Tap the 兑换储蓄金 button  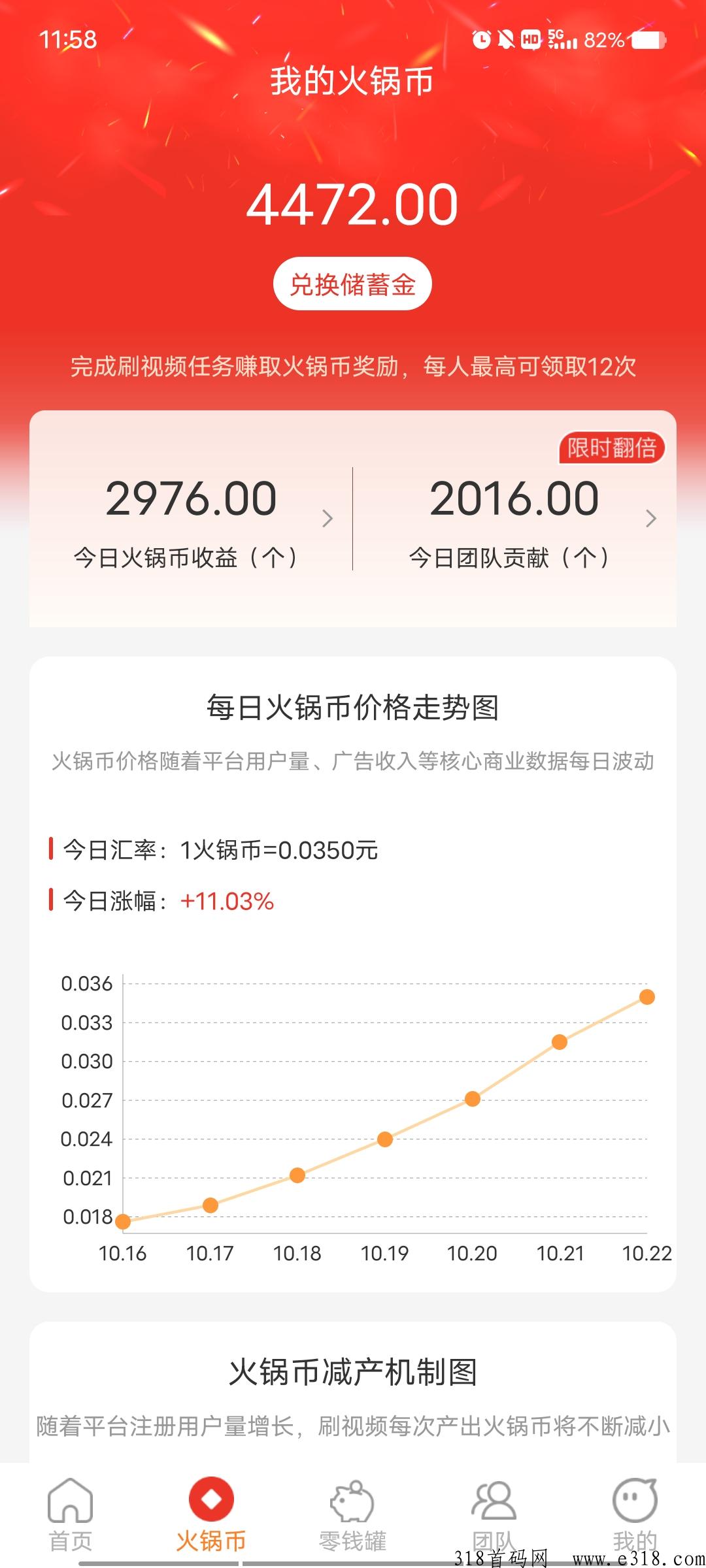coord(352,284)
